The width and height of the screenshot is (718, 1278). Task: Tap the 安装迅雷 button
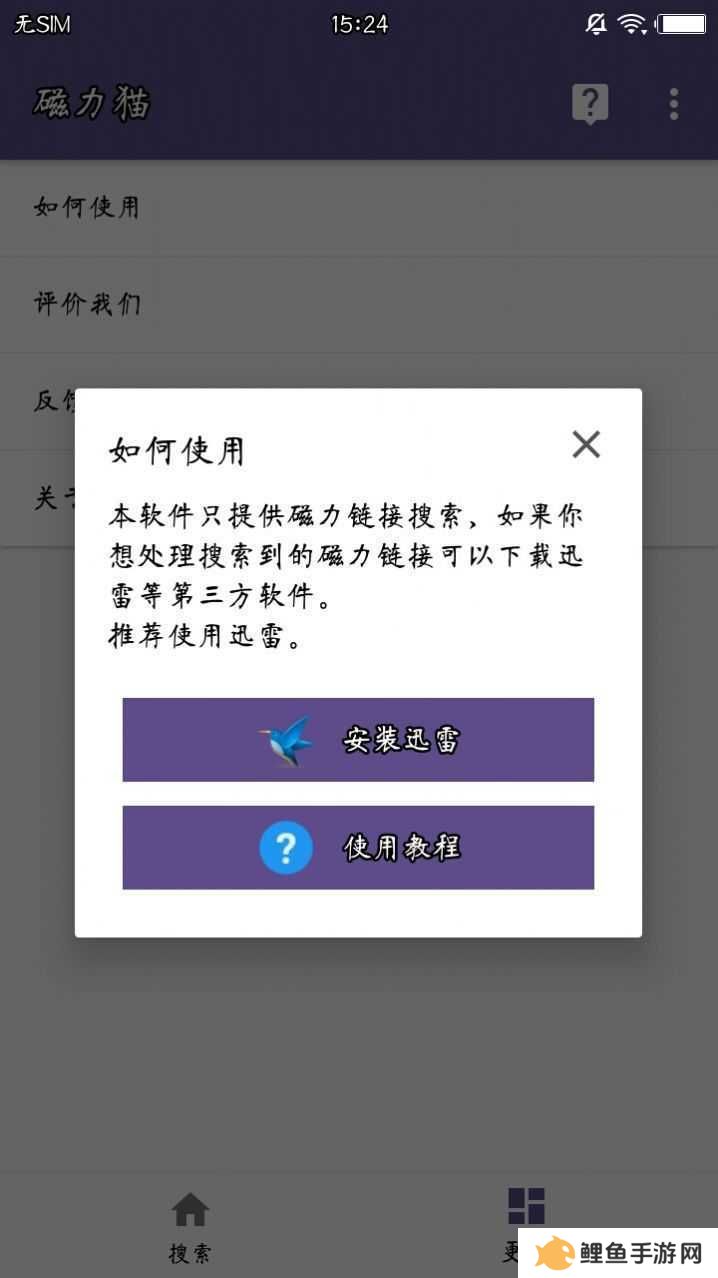tap(358, 740)
